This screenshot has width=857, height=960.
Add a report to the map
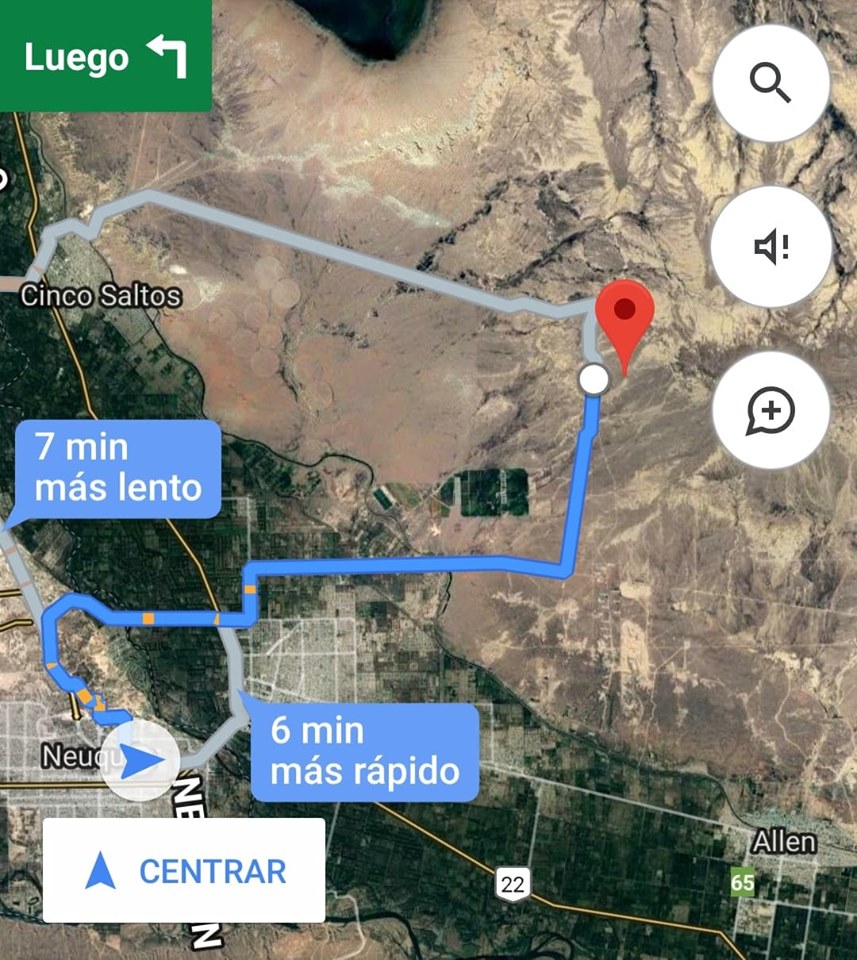[x=771, y=410]
